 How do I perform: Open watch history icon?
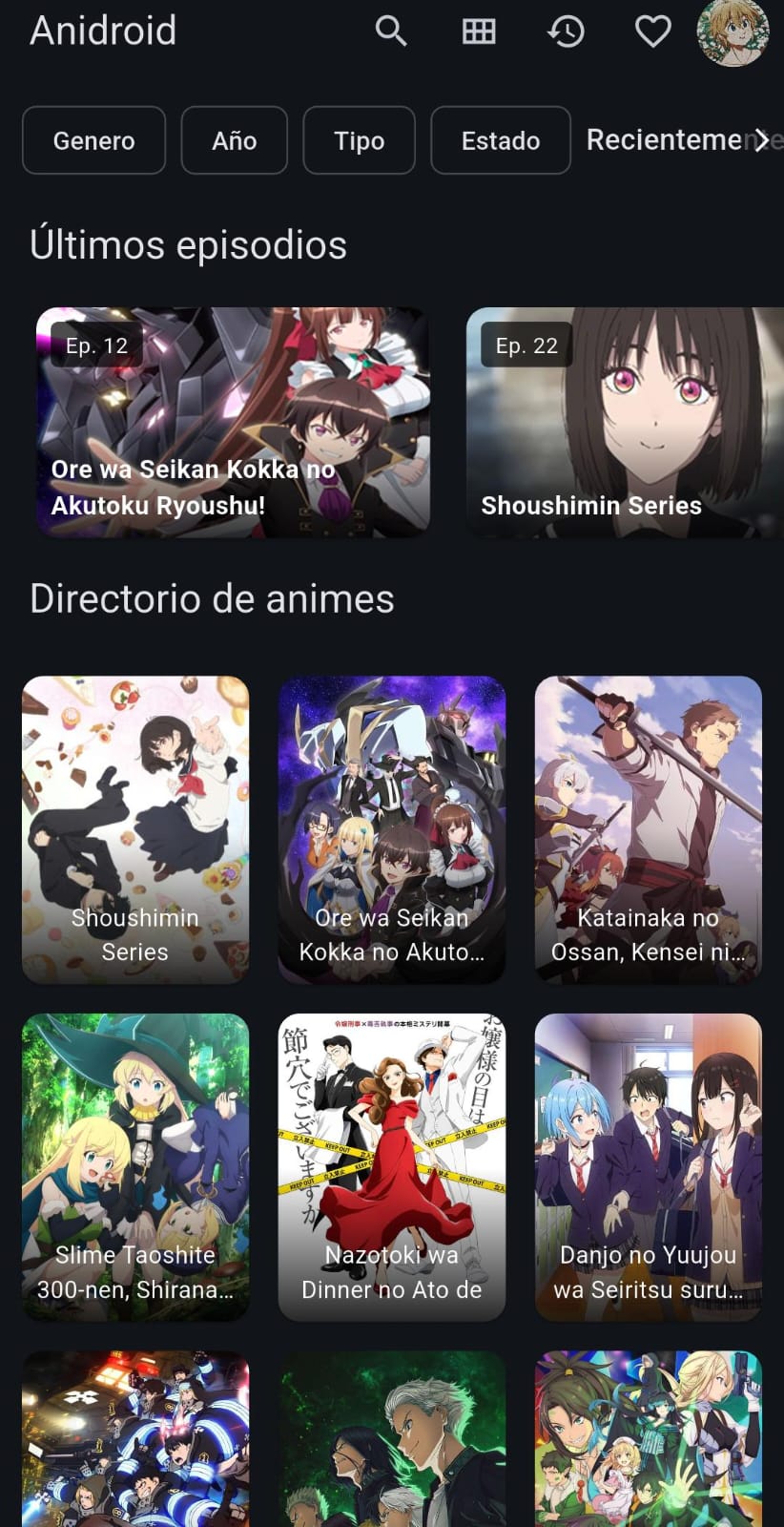coord(566,31)
